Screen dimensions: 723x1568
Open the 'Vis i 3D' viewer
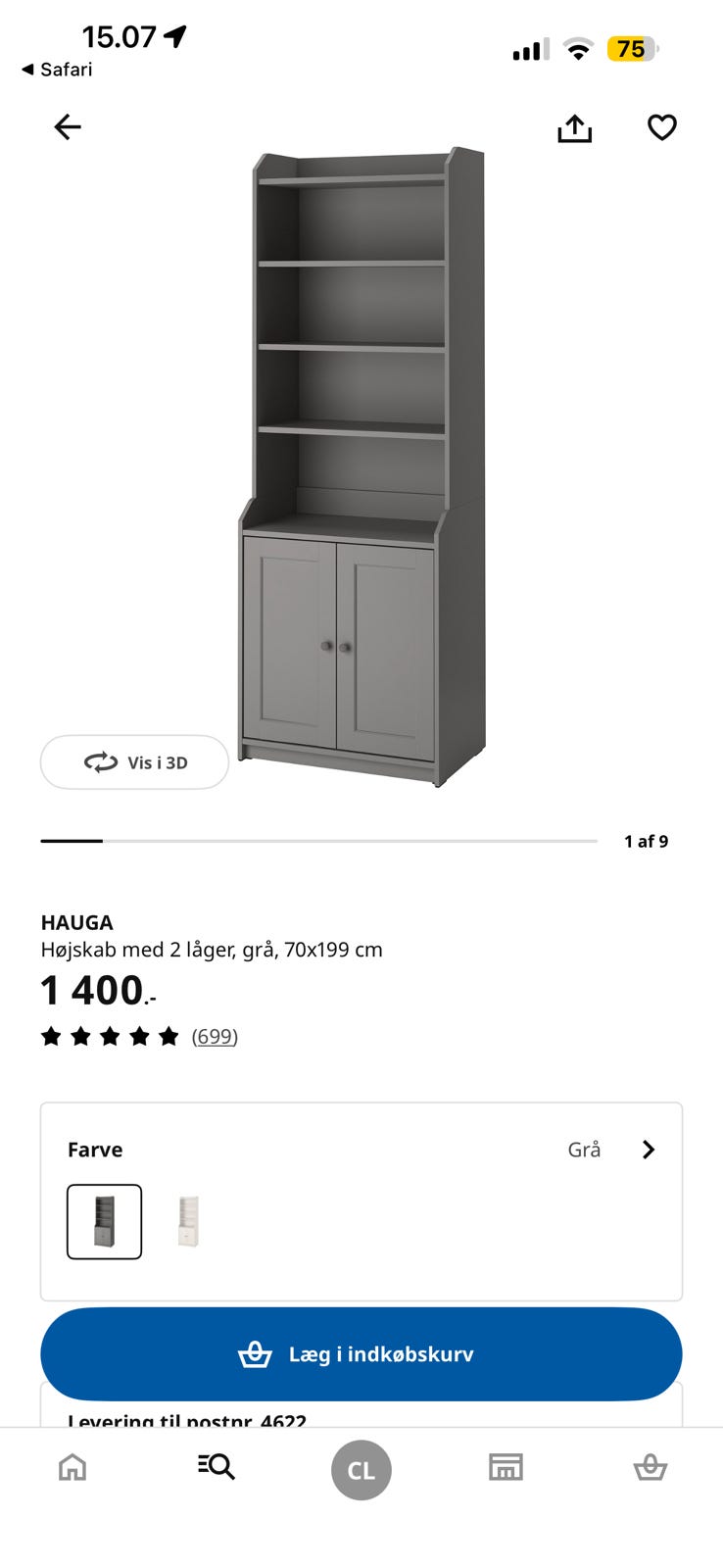tap(134, 762)
